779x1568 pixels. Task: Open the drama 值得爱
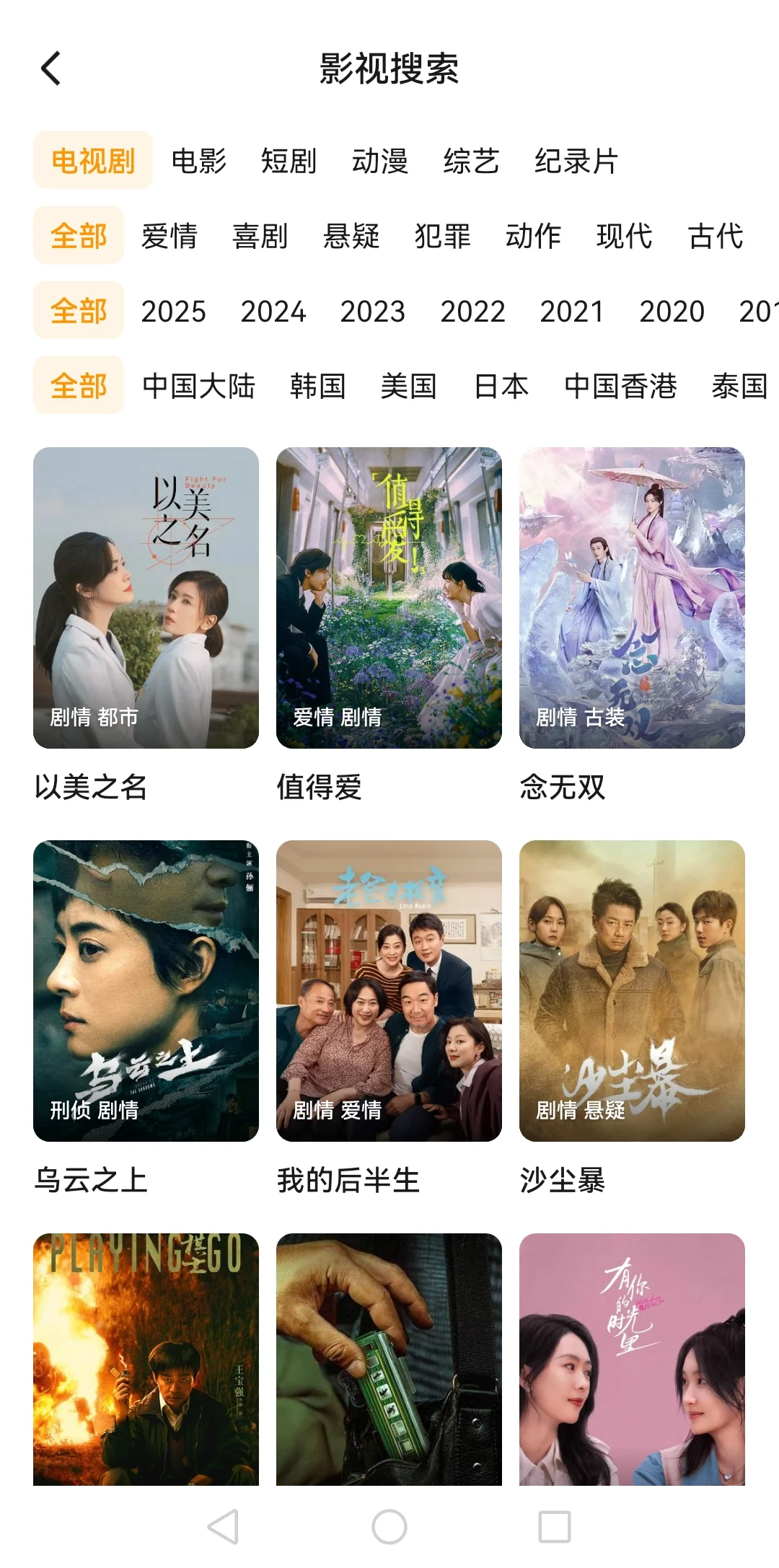click(389, 597)
